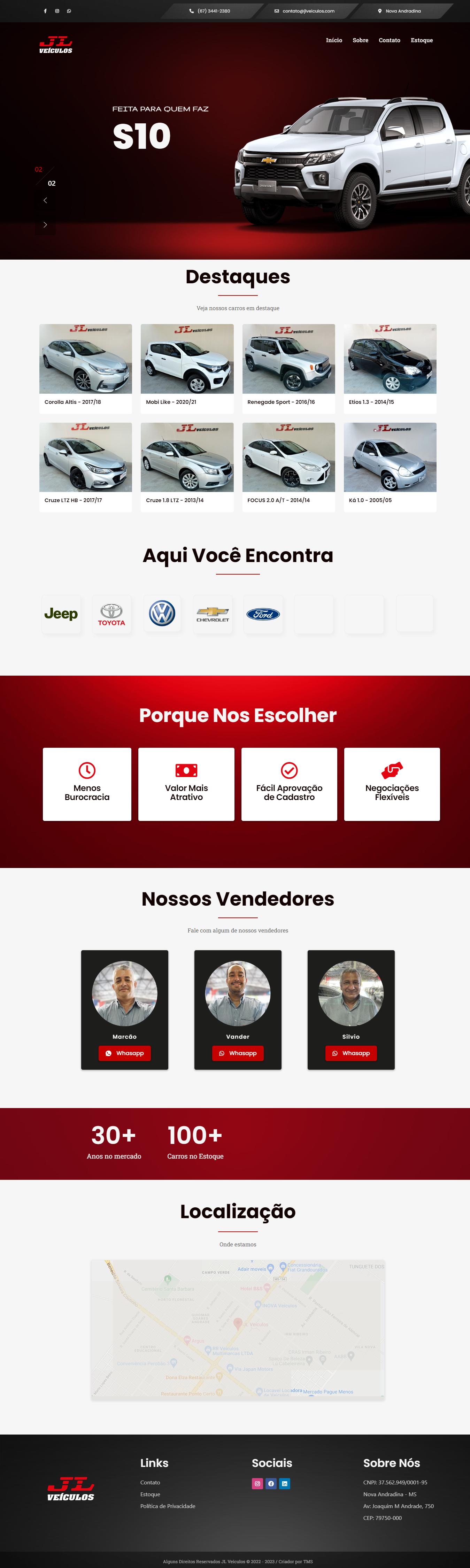Image resolution: width=470 pixels, height=1568 pixels.
Task: Open the Instagram icon in footer Sociais
Action: click(x=257, y=1483)
